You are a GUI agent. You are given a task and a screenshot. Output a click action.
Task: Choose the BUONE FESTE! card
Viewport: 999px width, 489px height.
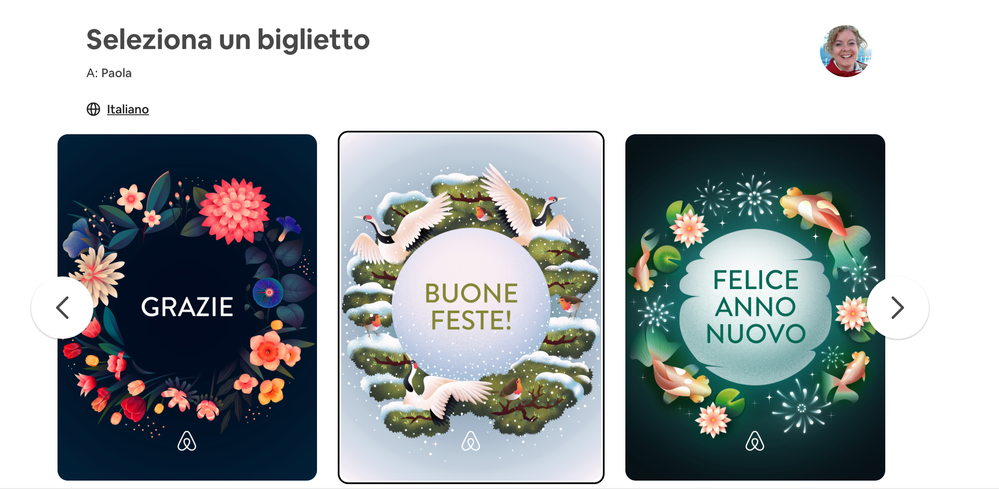[471, 307]
